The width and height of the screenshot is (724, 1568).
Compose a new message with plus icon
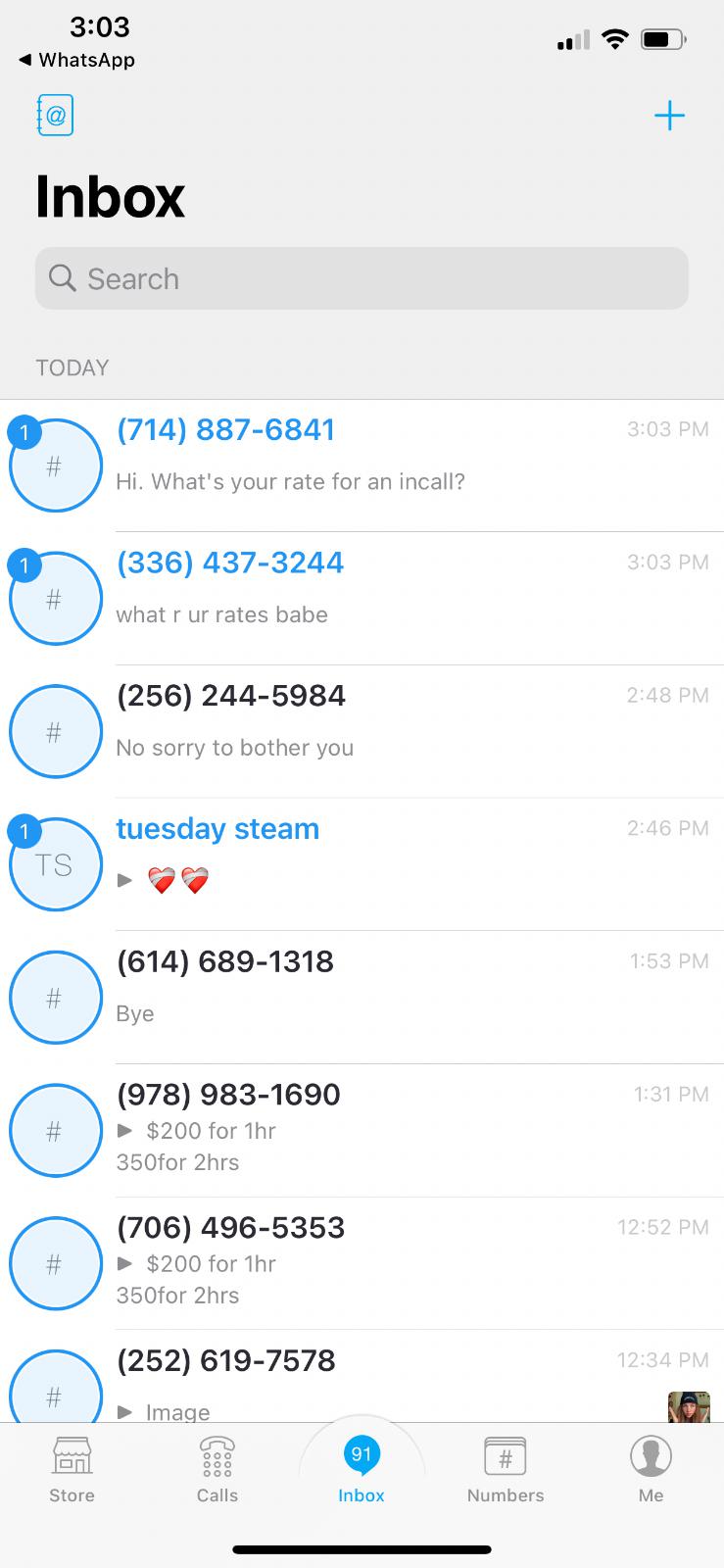pos(669,117)
